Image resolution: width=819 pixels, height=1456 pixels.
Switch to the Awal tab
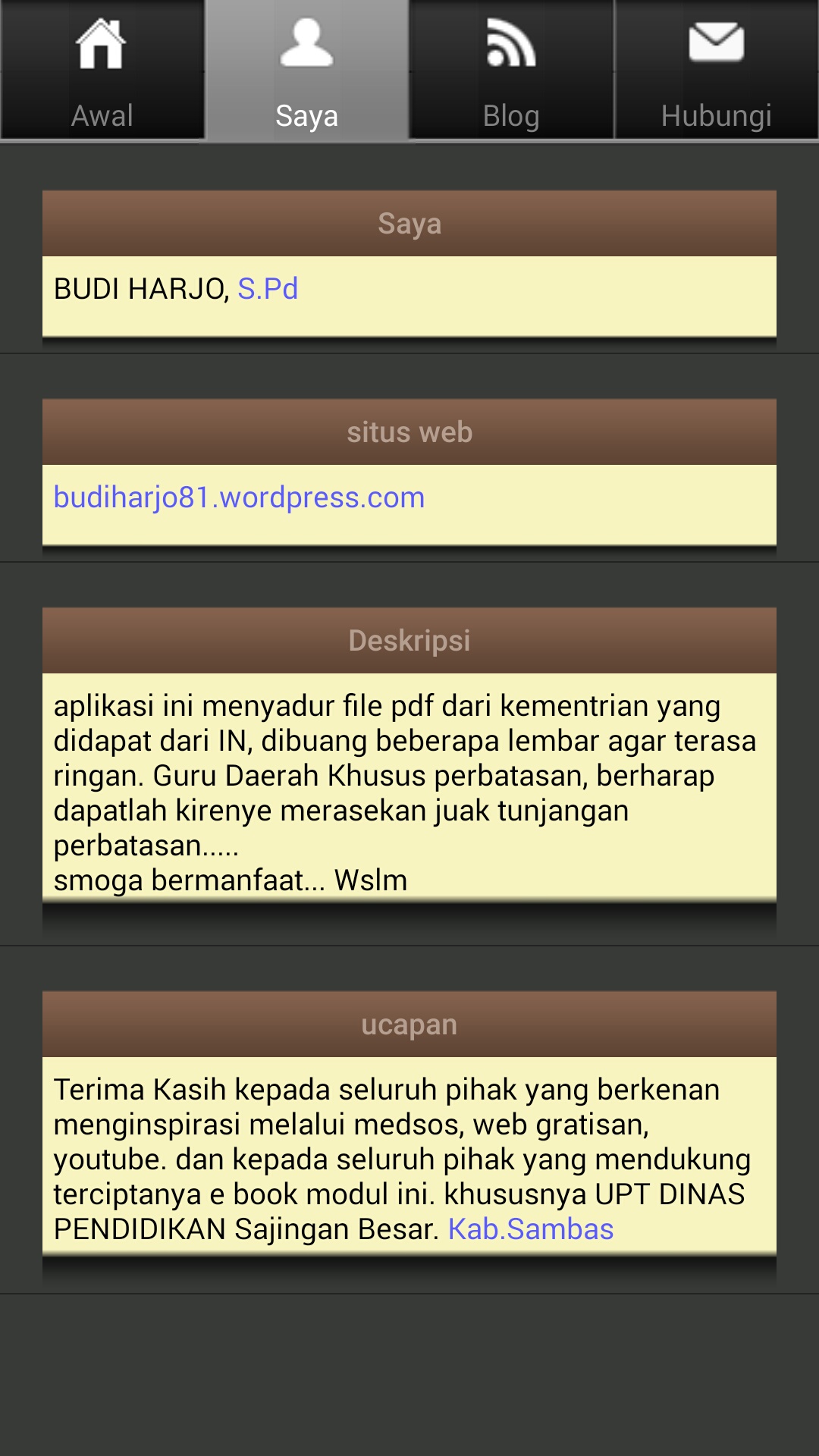coord(102,70)
